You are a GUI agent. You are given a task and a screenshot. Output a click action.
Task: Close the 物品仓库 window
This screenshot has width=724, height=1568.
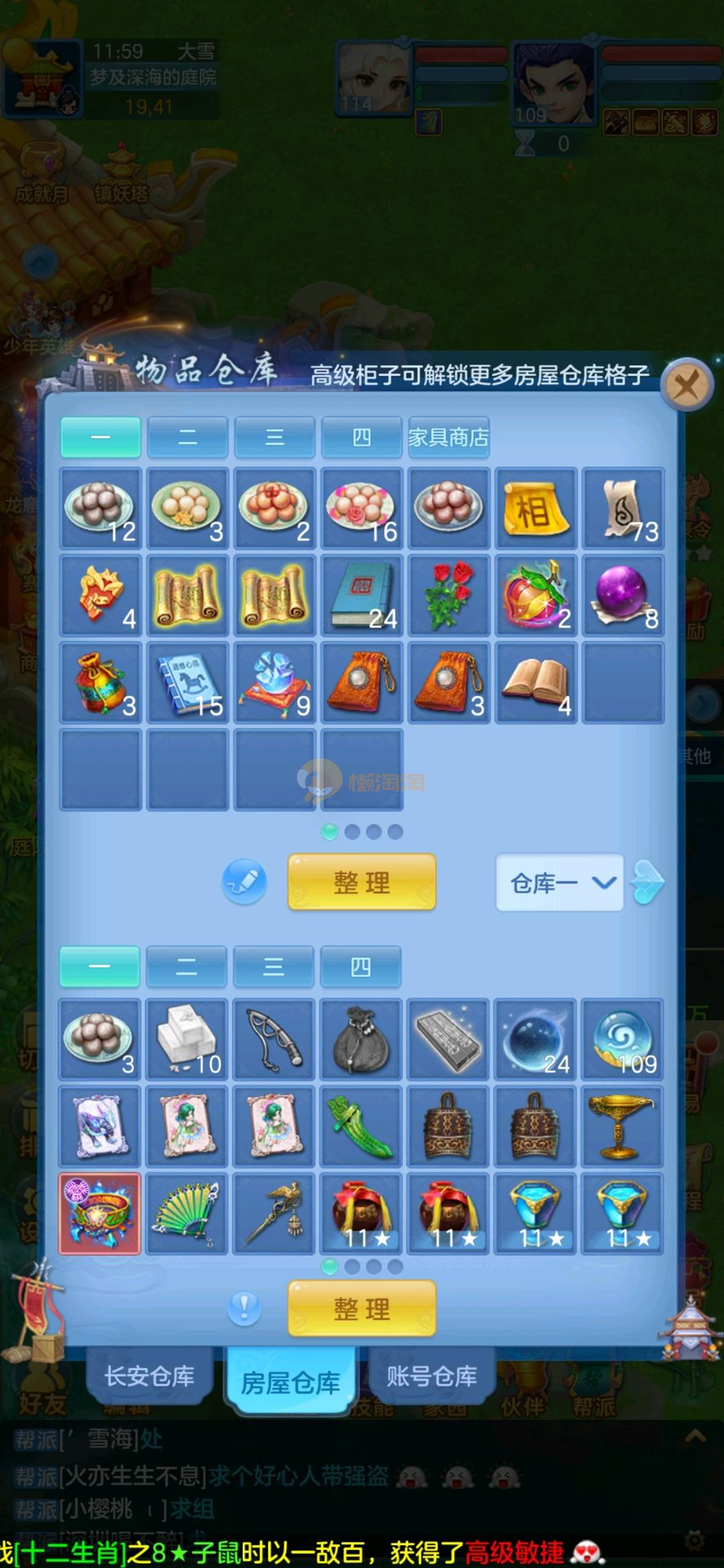[686, 385]
